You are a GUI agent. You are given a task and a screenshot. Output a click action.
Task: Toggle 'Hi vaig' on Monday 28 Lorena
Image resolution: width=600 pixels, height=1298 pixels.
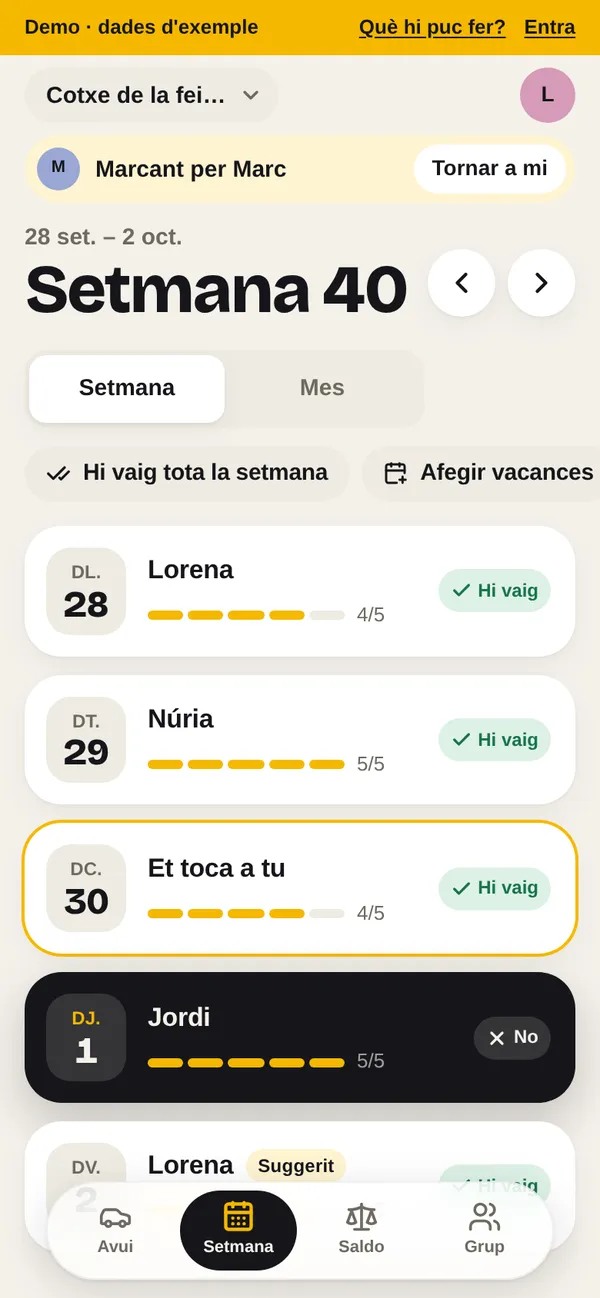tap(495, 591)
